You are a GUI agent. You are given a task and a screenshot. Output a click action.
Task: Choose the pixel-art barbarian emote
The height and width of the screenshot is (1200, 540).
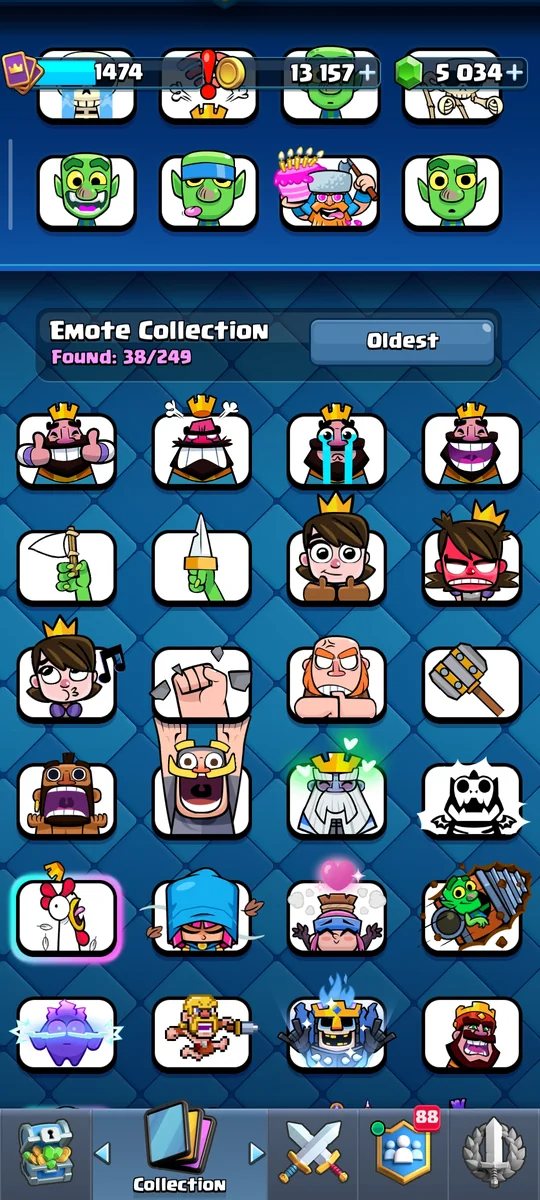202,1032
